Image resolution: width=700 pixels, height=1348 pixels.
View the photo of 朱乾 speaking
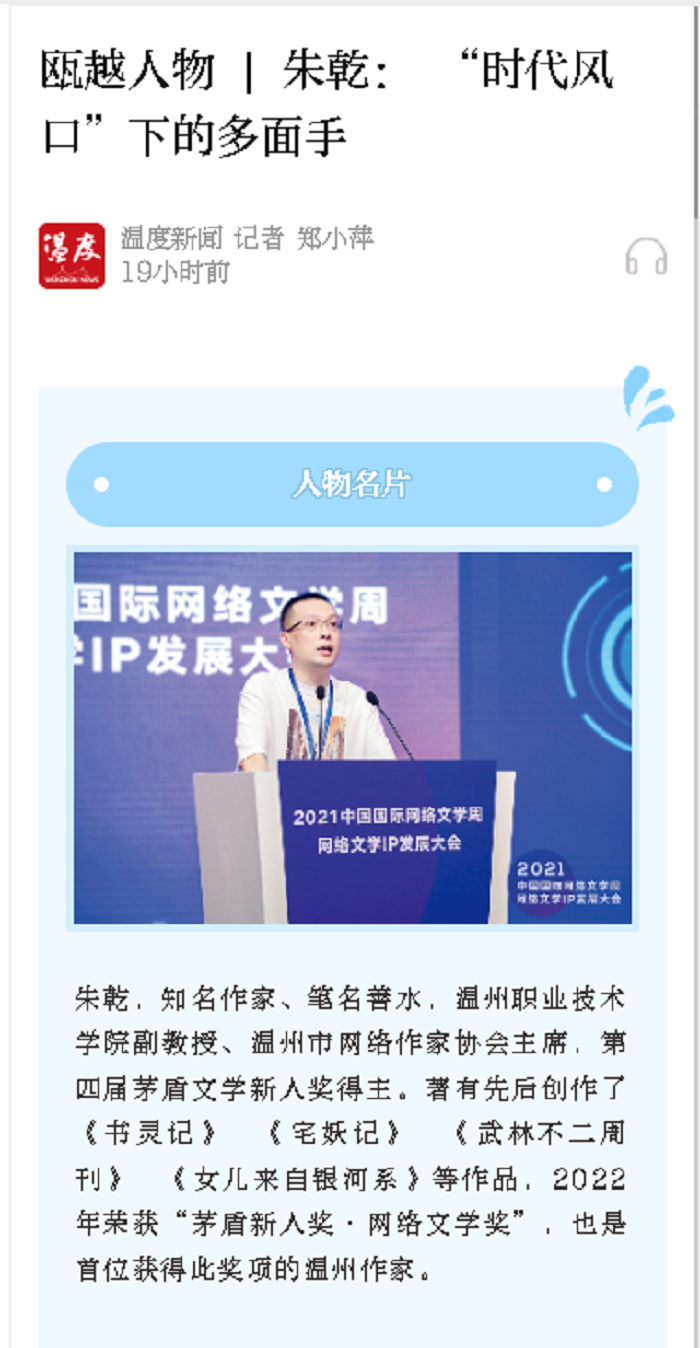point(352,737)
